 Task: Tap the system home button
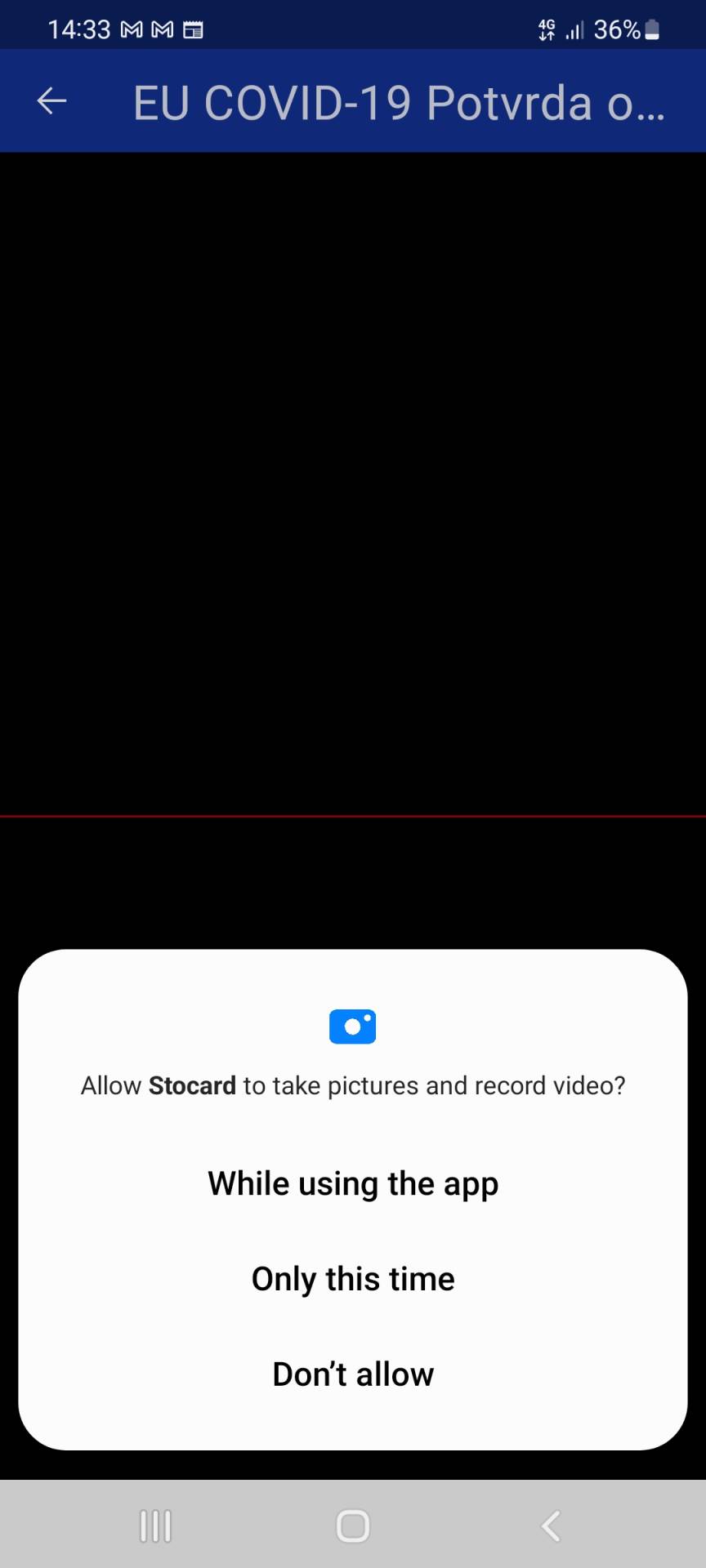pos(353,1526)
